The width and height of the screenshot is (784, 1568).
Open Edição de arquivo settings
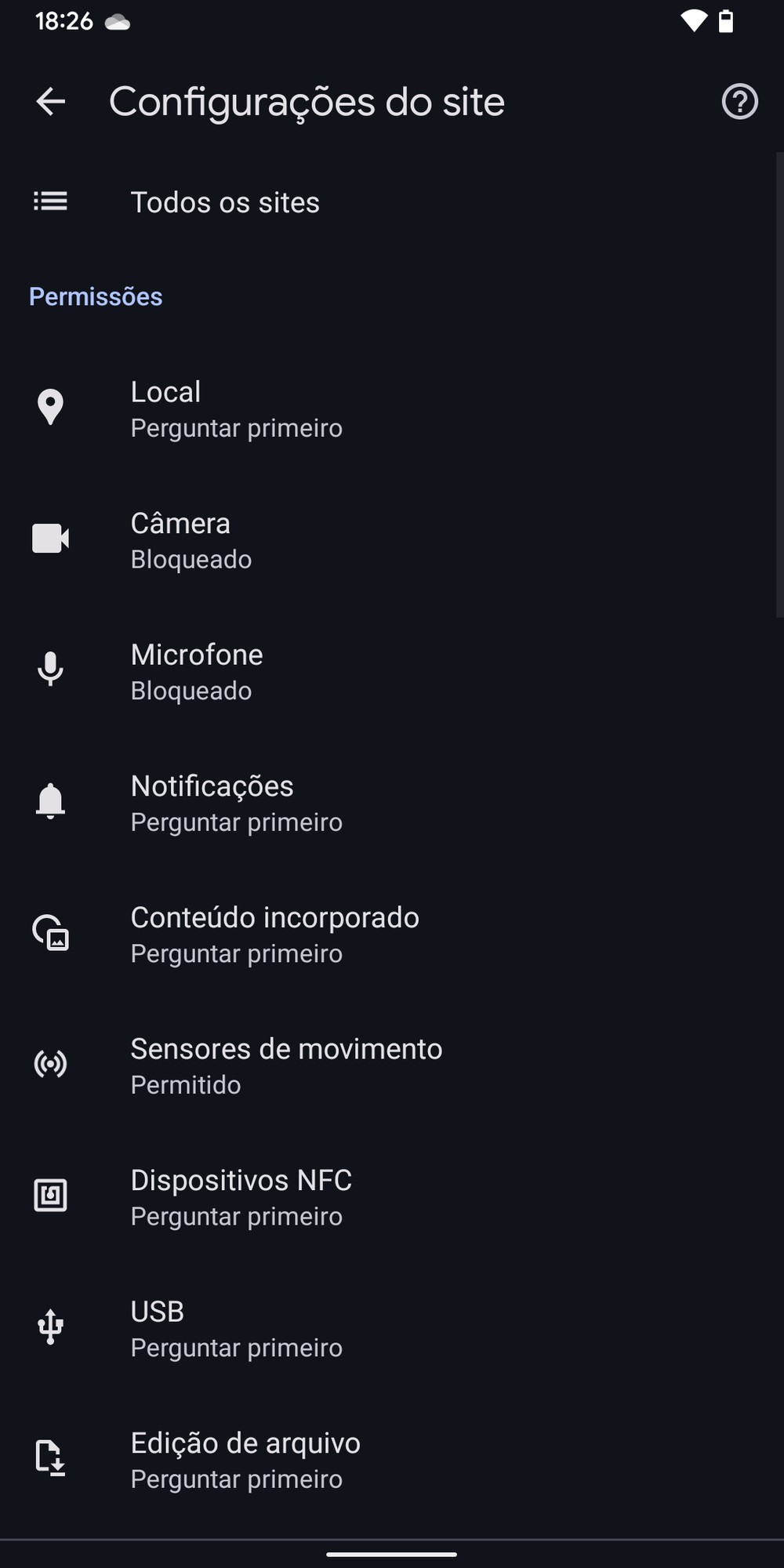245,1460
